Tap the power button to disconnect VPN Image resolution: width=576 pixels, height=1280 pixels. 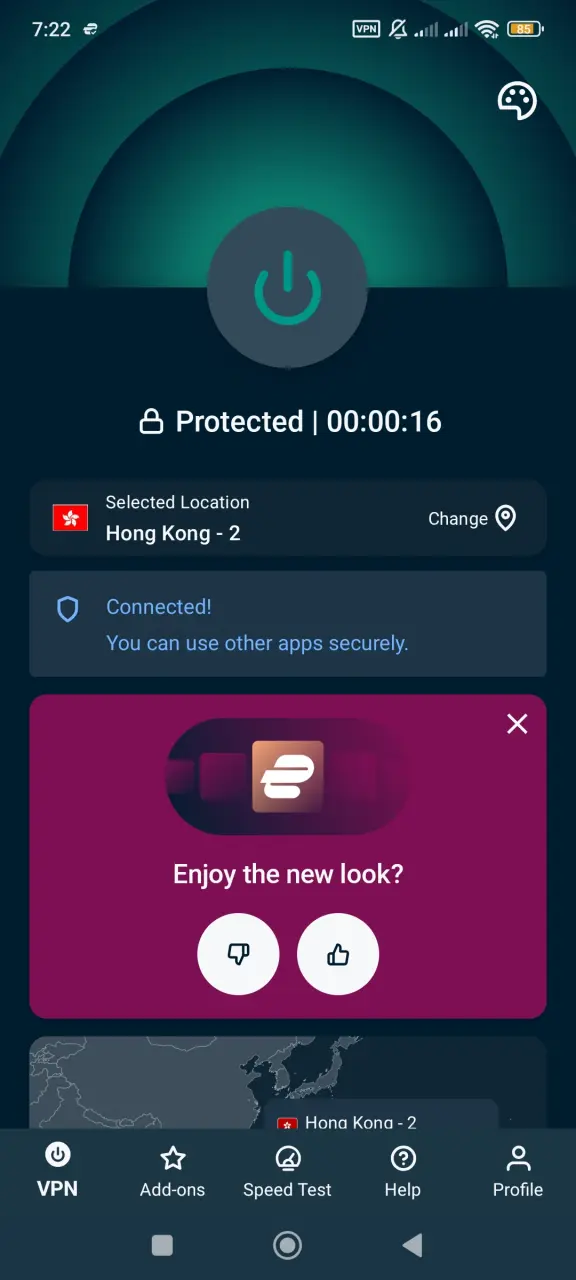pos(287,289)
